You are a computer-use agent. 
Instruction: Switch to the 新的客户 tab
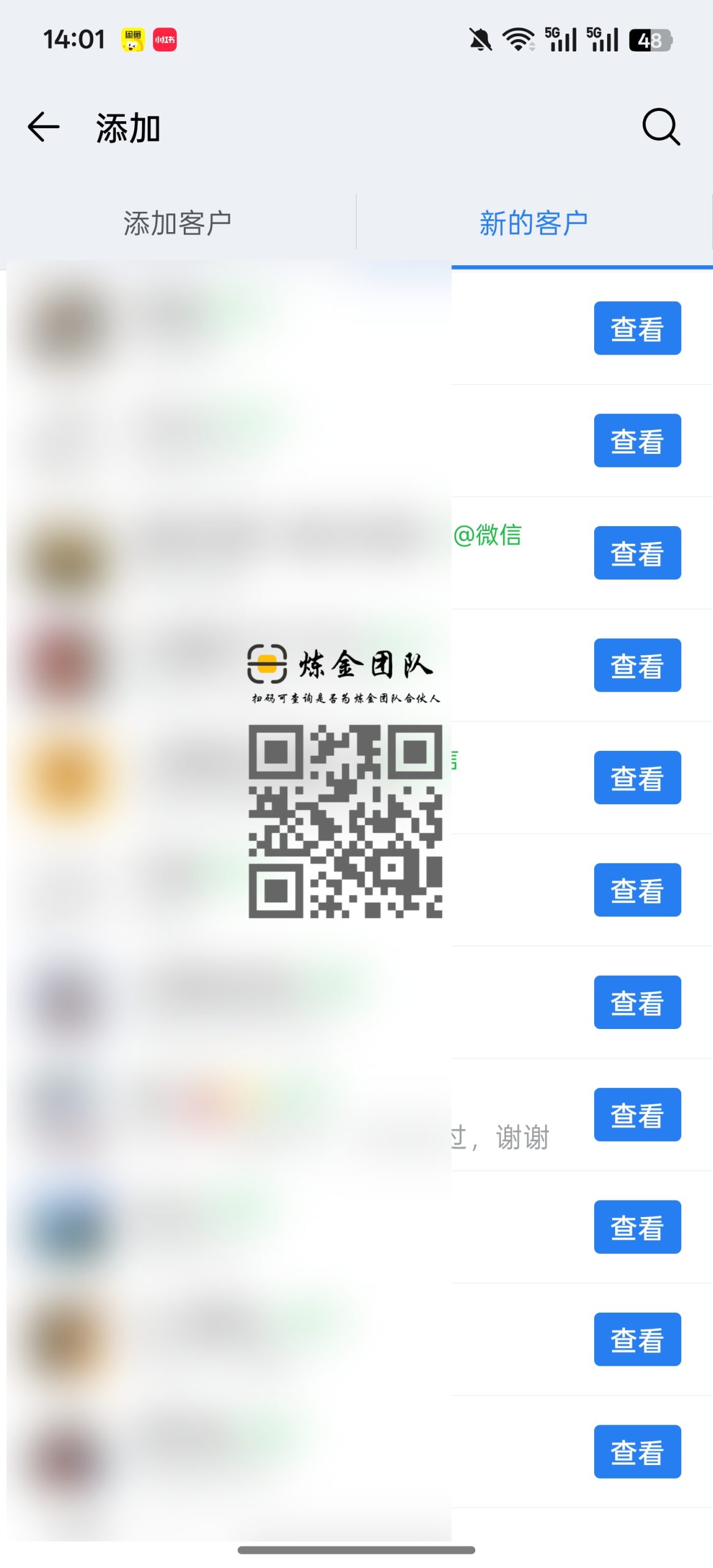point(534,221)
